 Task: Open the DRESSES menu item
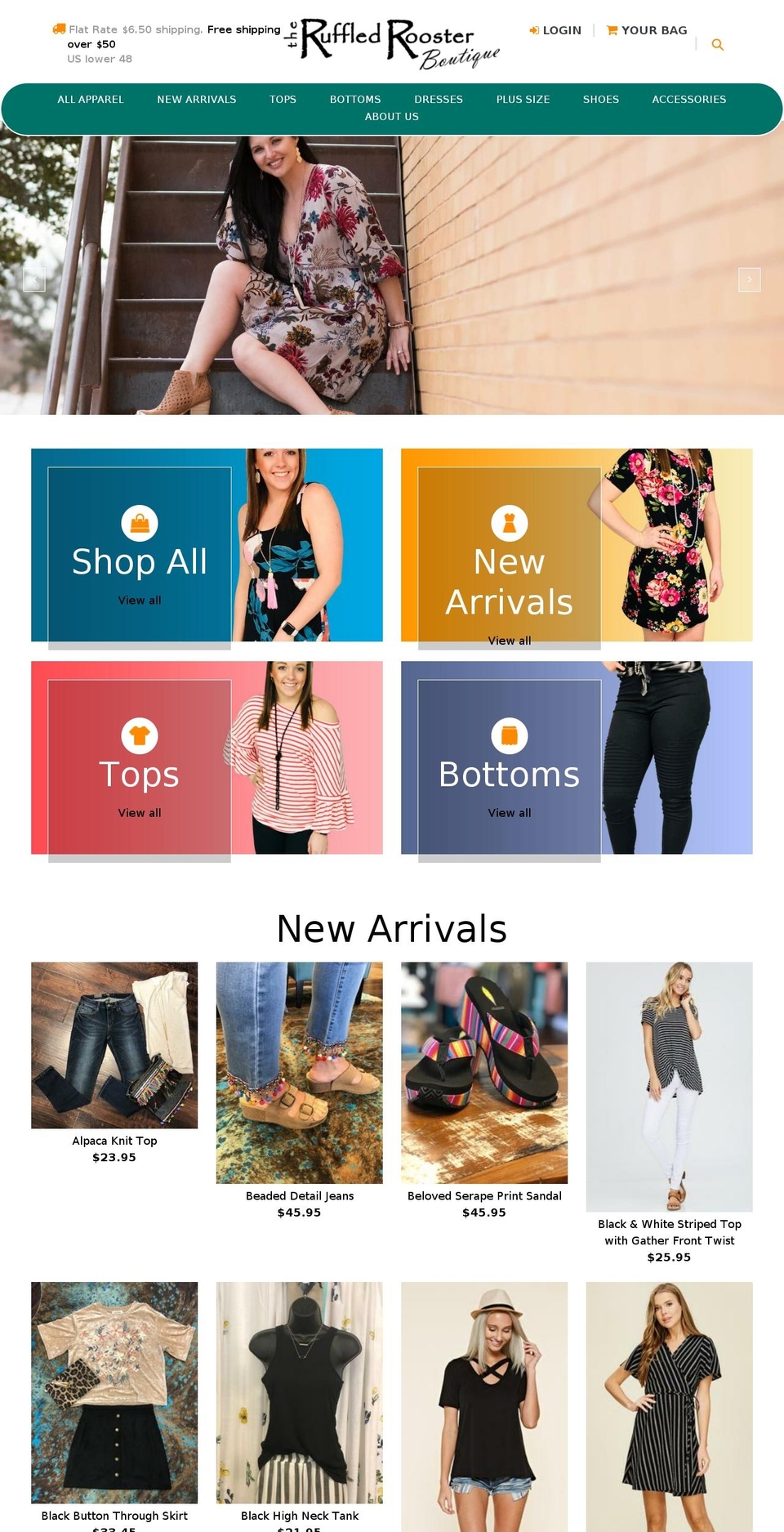click(439, 99)
